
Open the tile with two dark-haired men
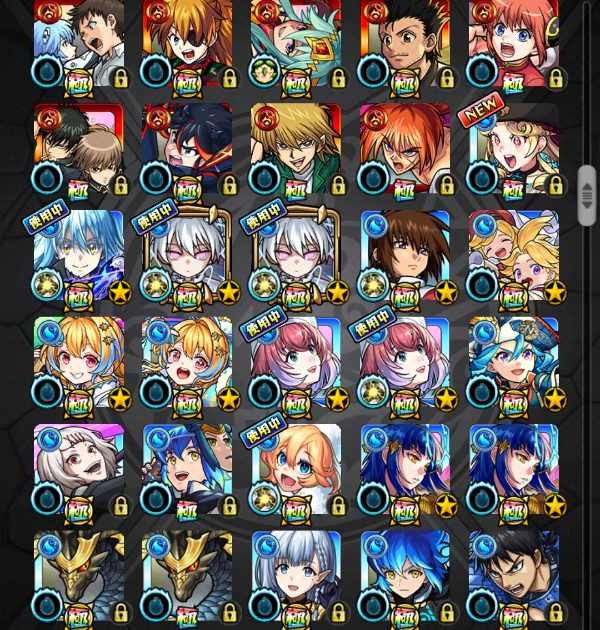(x=79, y=147)
